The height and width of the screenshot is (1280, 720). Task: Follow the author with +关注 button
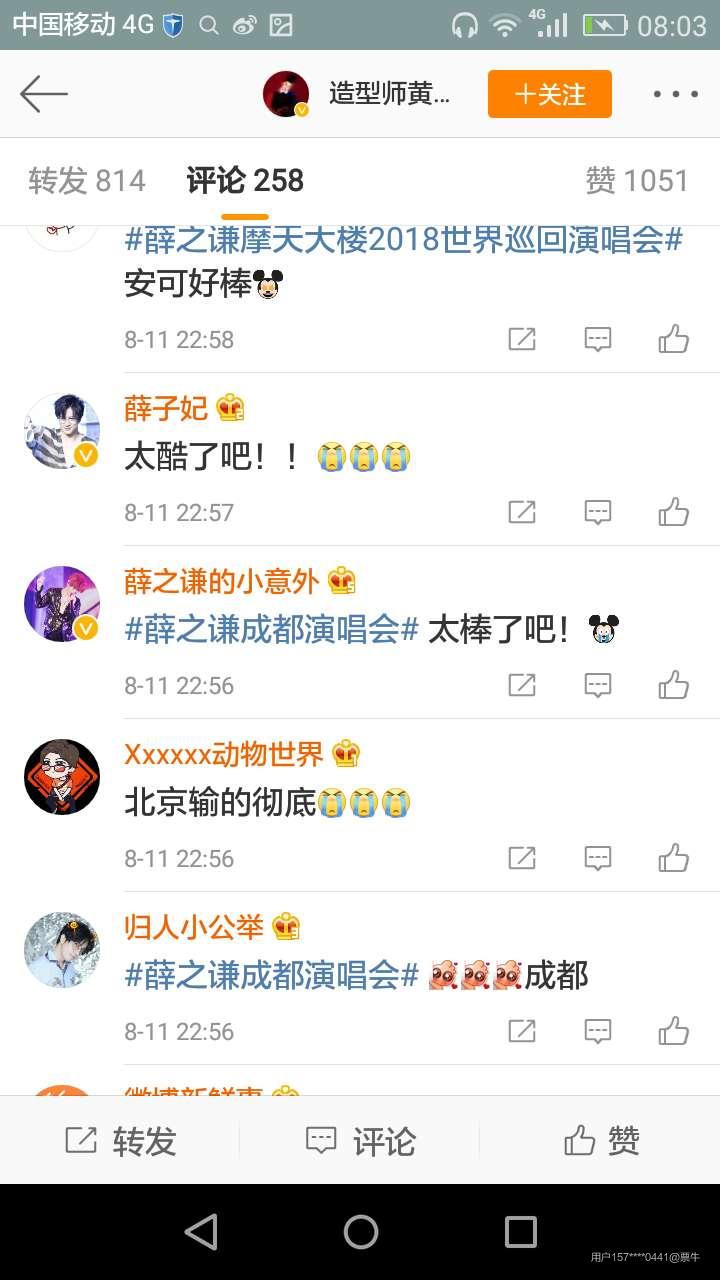point(549,95)
